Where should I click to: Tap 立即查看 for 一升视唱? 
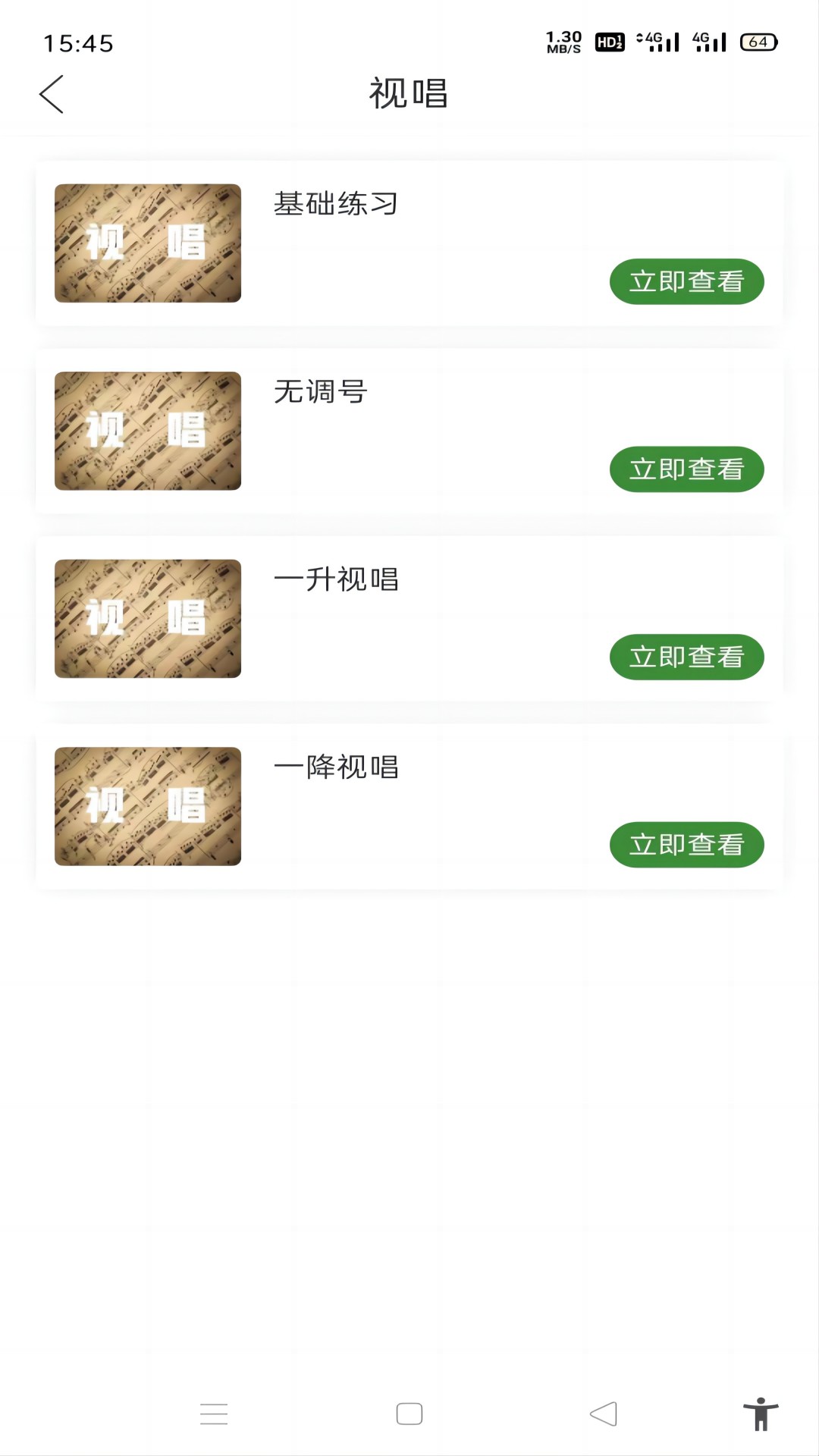[686, 657]
